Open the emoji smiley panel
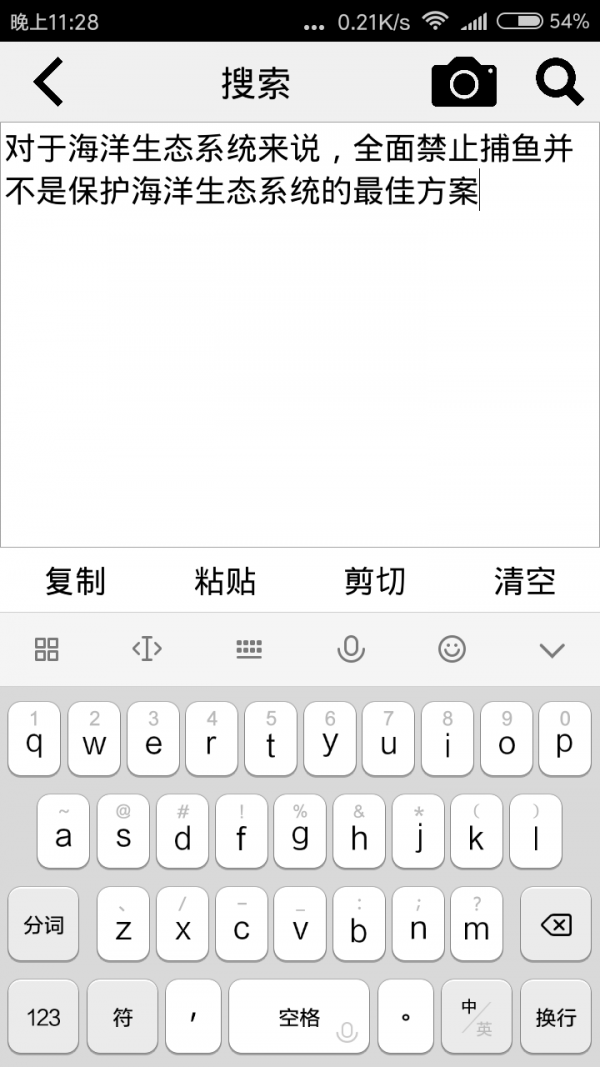 [452, 649]
